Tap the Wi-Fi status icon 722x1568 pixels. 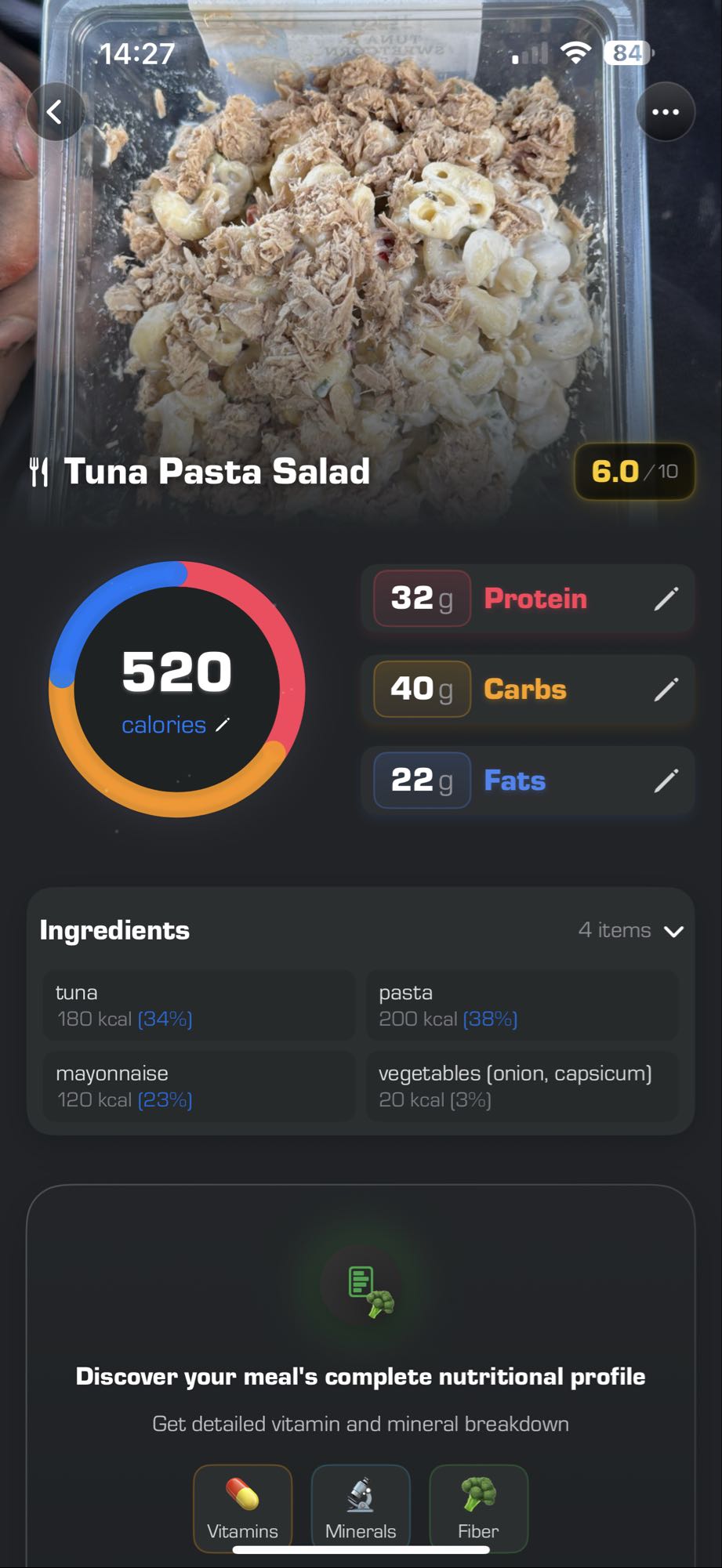[x=578, y=55]
